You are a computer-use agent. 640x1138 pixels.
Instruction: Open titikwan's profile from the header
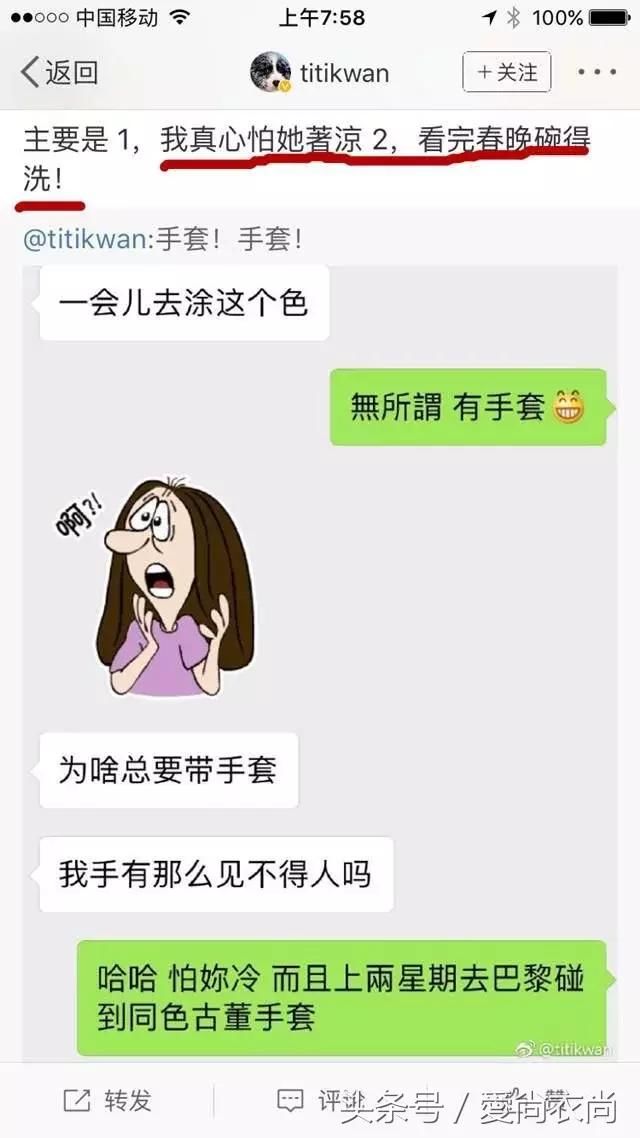320,73
